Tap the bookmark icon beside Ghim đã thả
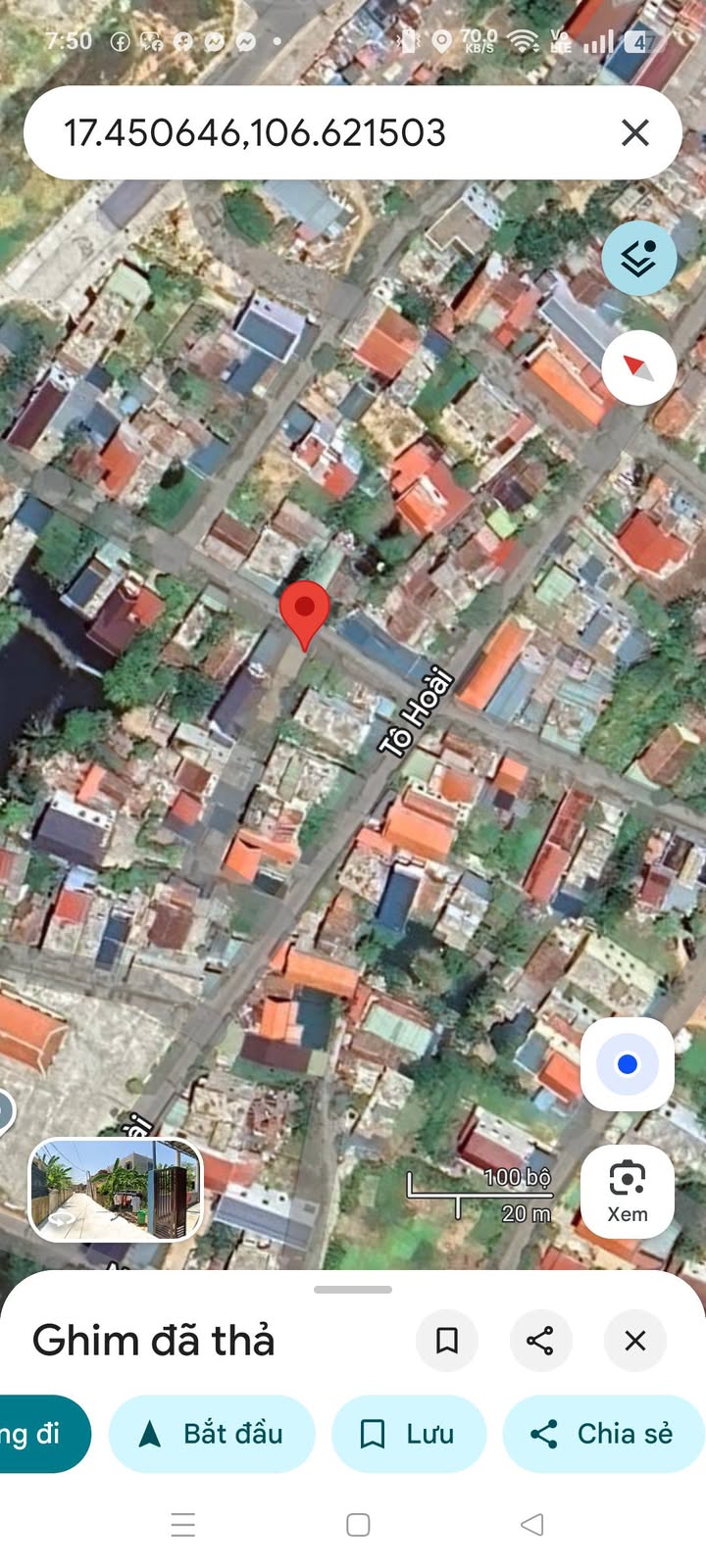 click(447, 1340)
